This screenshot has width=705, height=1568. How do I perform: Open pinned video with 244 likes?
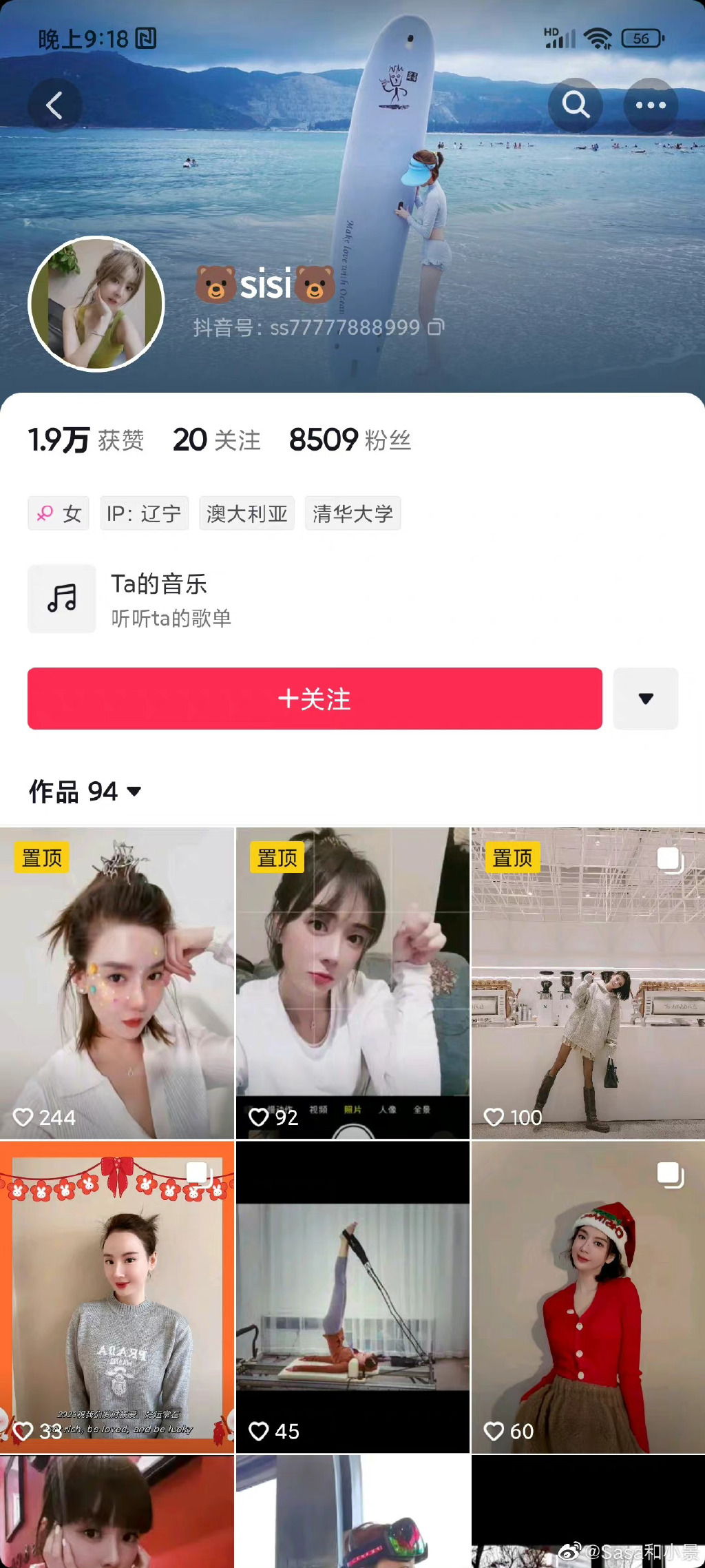[117, 983]
